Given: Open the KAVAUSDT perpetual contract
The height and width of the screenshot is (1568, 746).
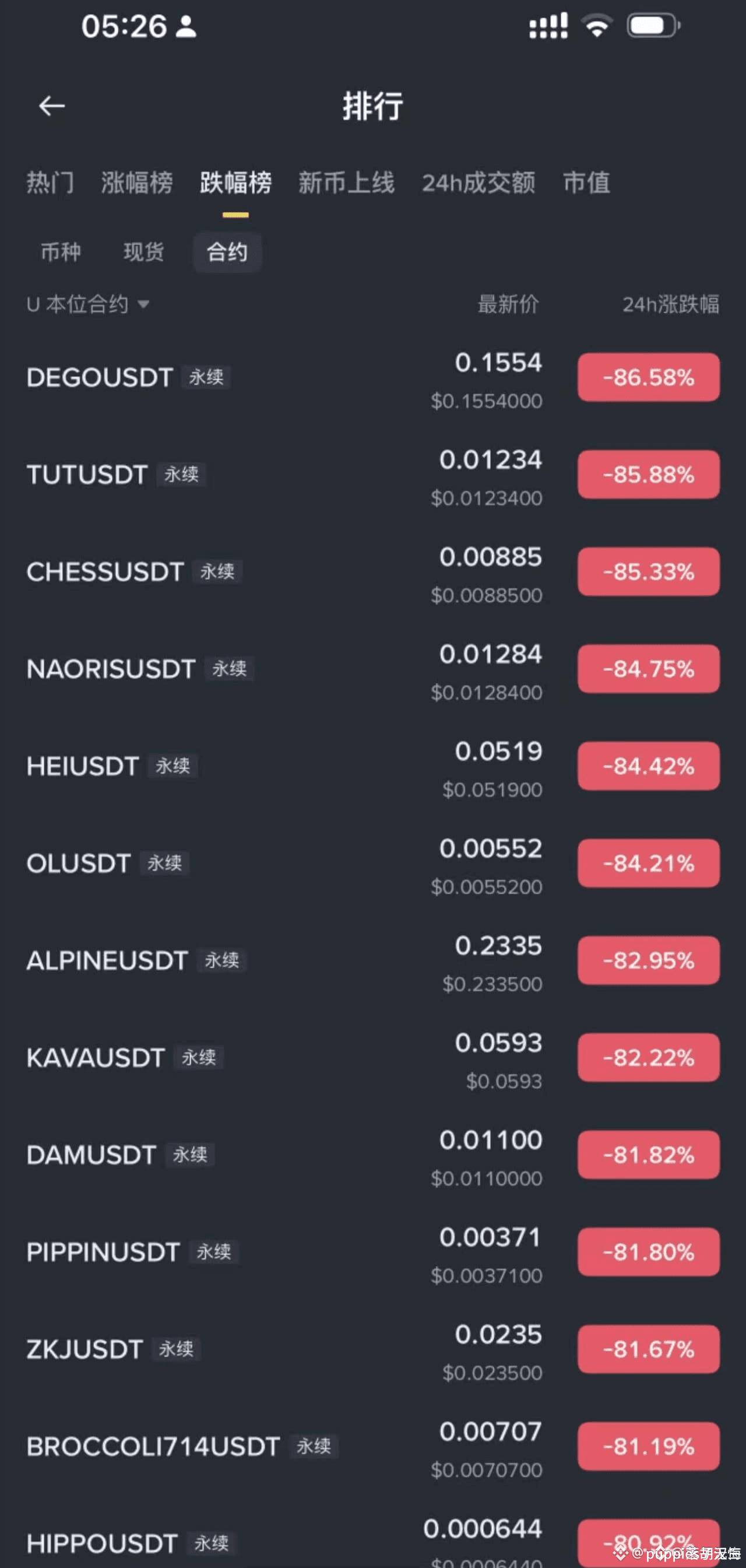Looking at the screenshot, I should (96, 1058).
